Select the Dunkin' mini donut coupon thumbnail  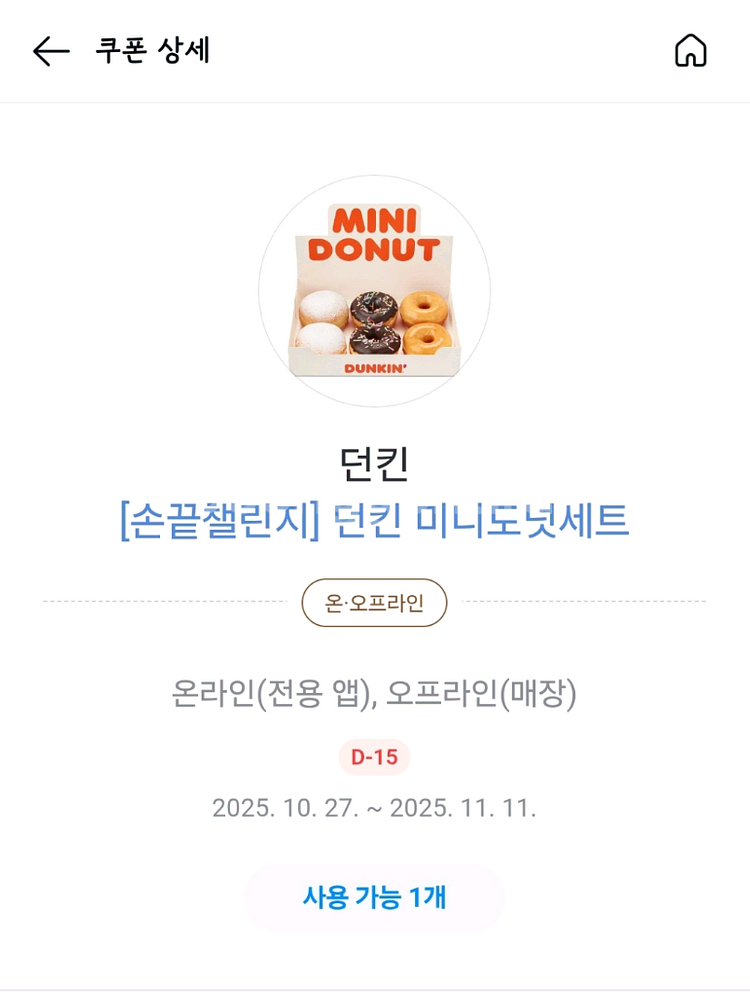375,285
